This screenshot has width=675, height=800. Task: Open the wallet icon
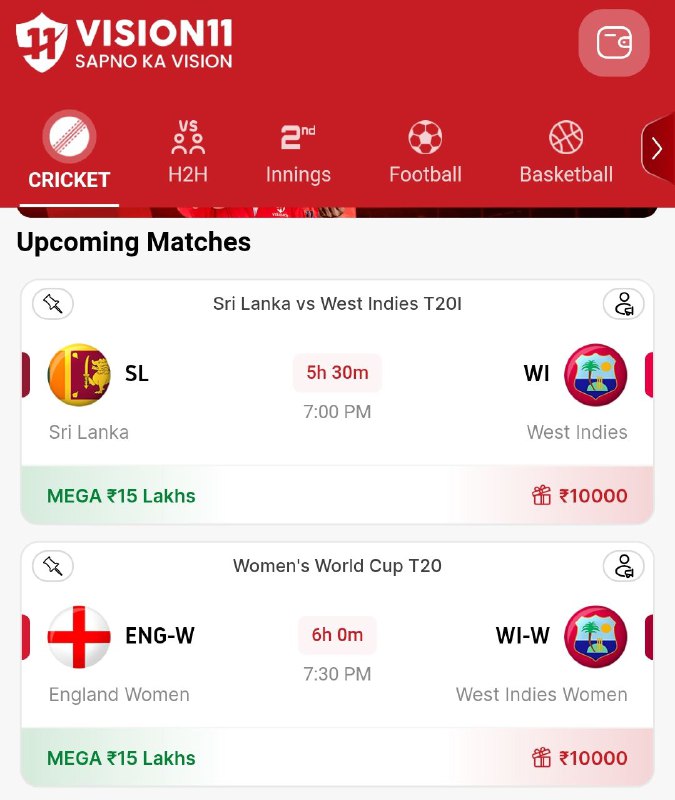click(614, 43)
